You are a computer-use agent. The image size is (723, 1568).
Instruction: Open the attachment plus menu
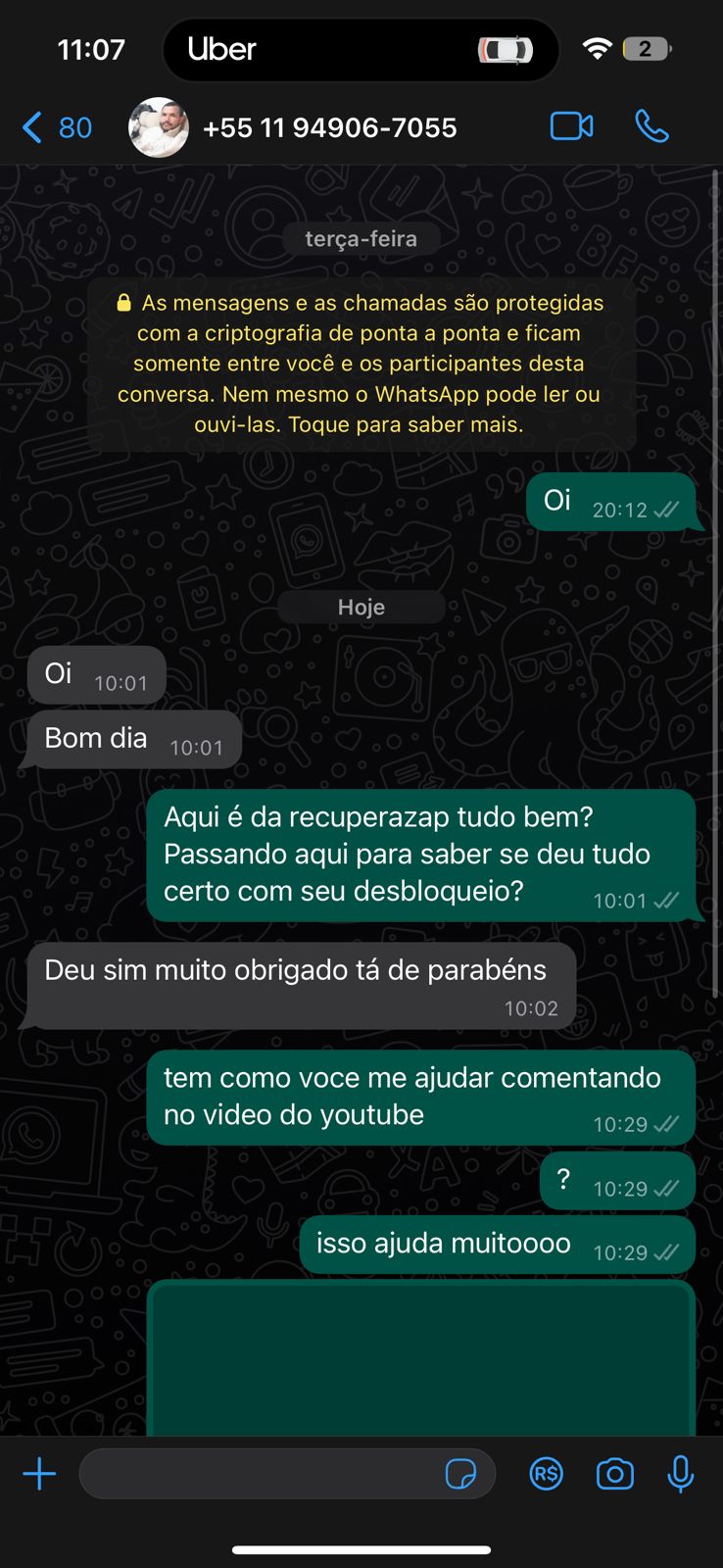tap(39, 1474)
